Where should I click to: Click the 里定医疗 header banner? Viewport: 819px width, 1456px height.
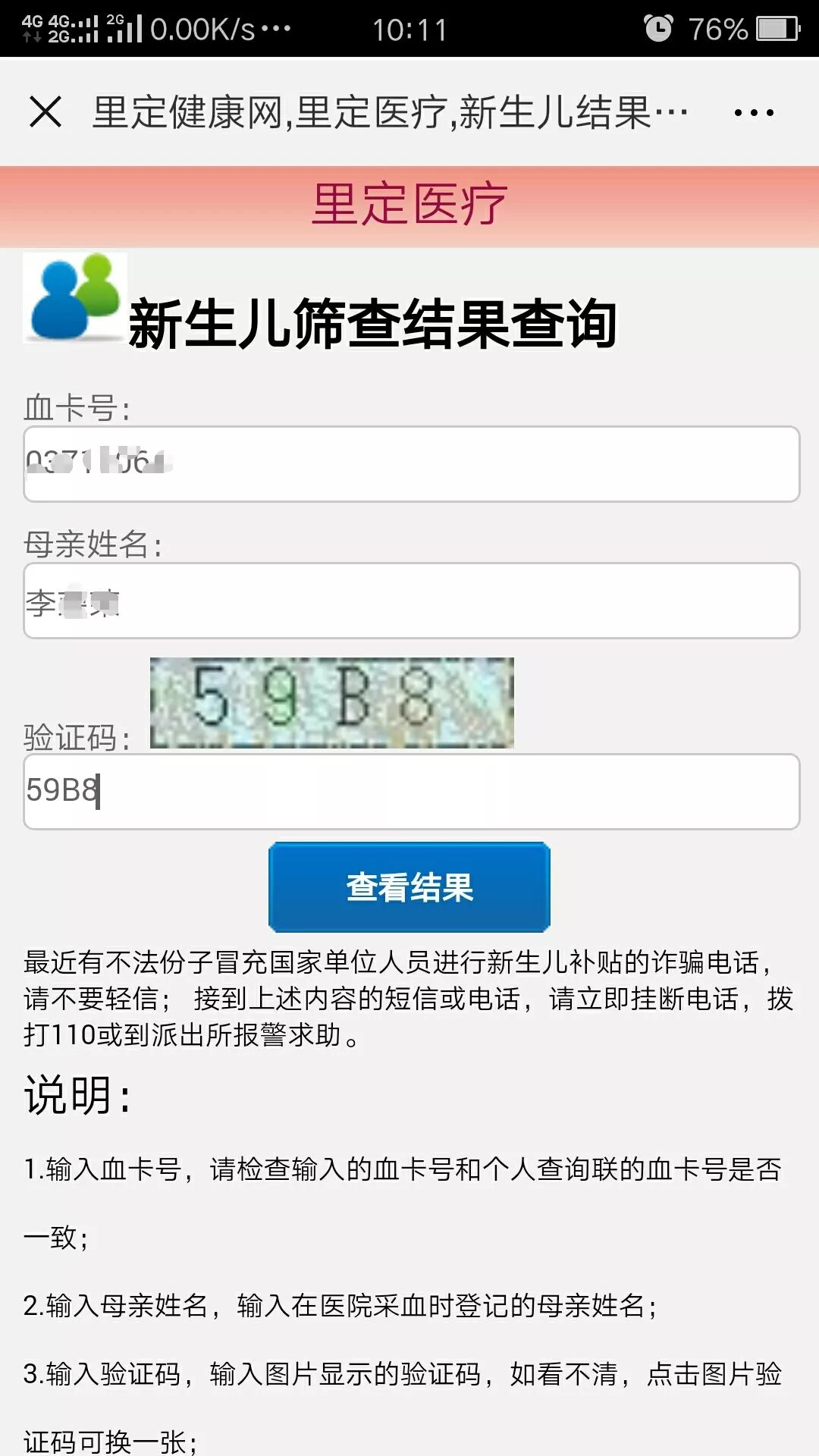pos(409,202)
